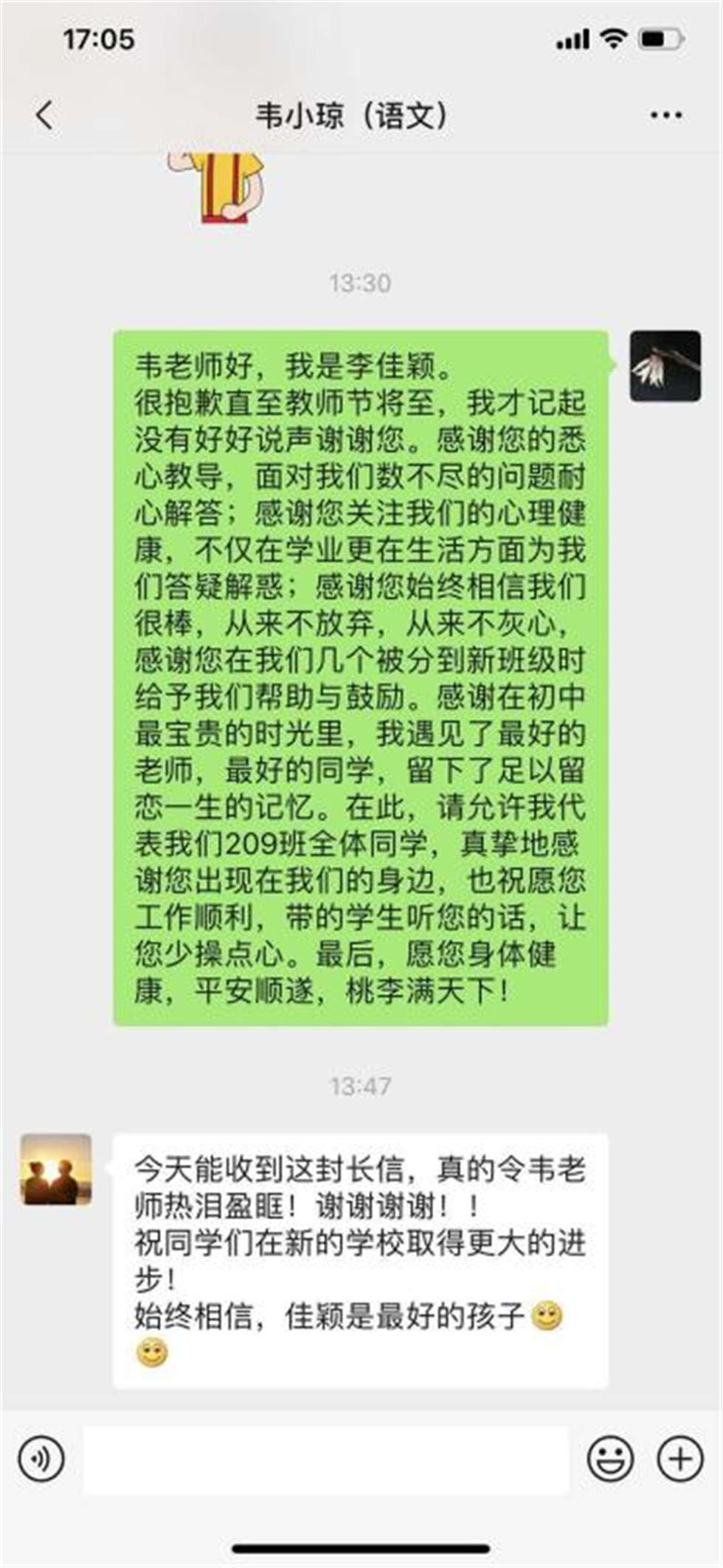Open the plus attachments menu
723x1568 pixels.
pyautogui.click(x=679, y=1459)
